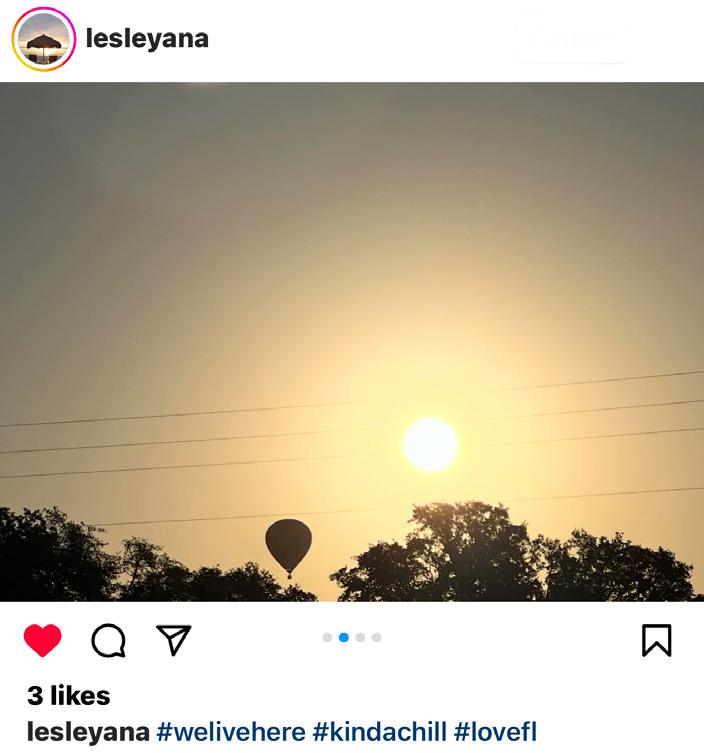Open the #welivehere hashtag
This screenshot has width=704, height=753.
pos(231,732)
